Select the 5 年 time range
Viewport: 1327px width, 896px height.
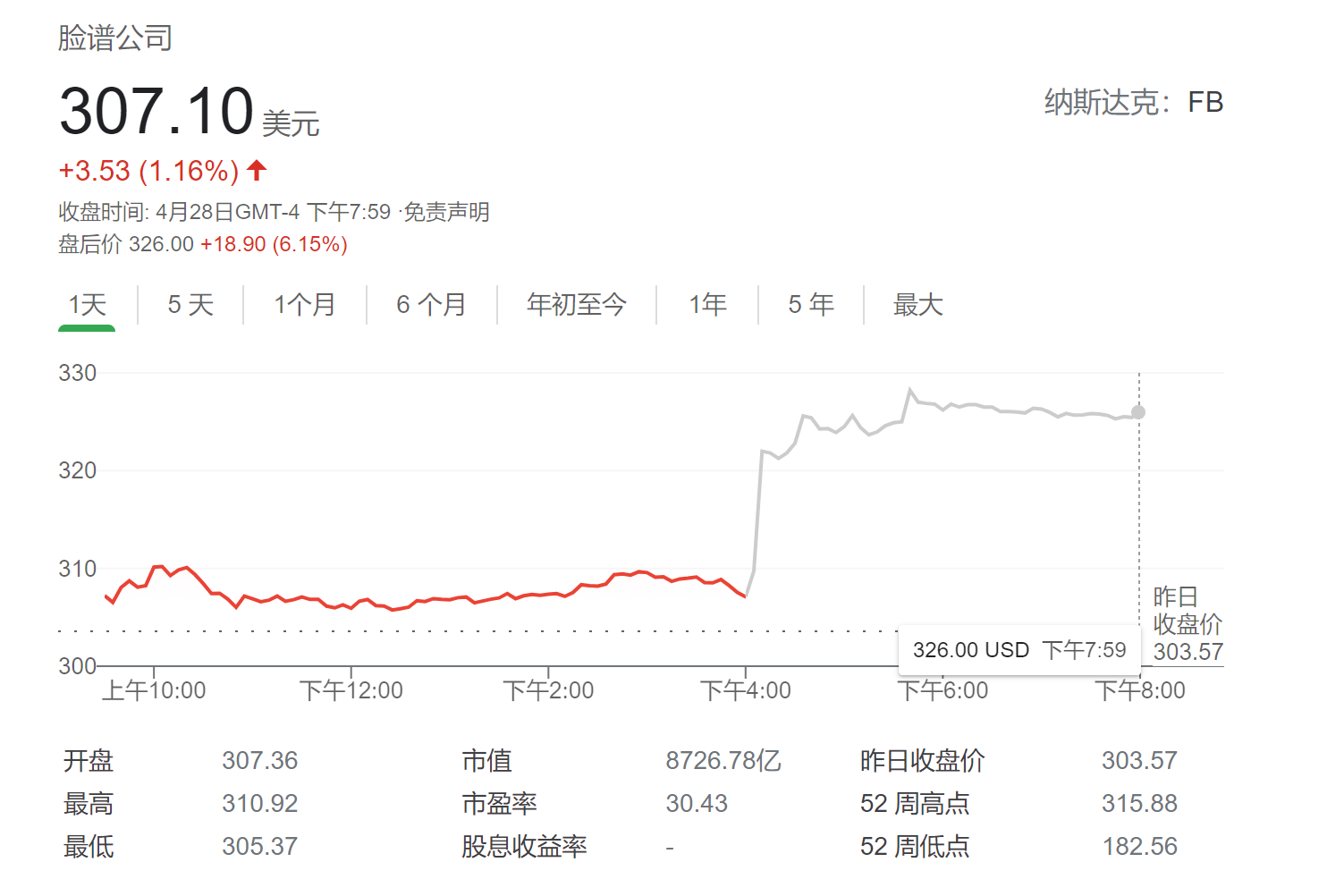811,305
